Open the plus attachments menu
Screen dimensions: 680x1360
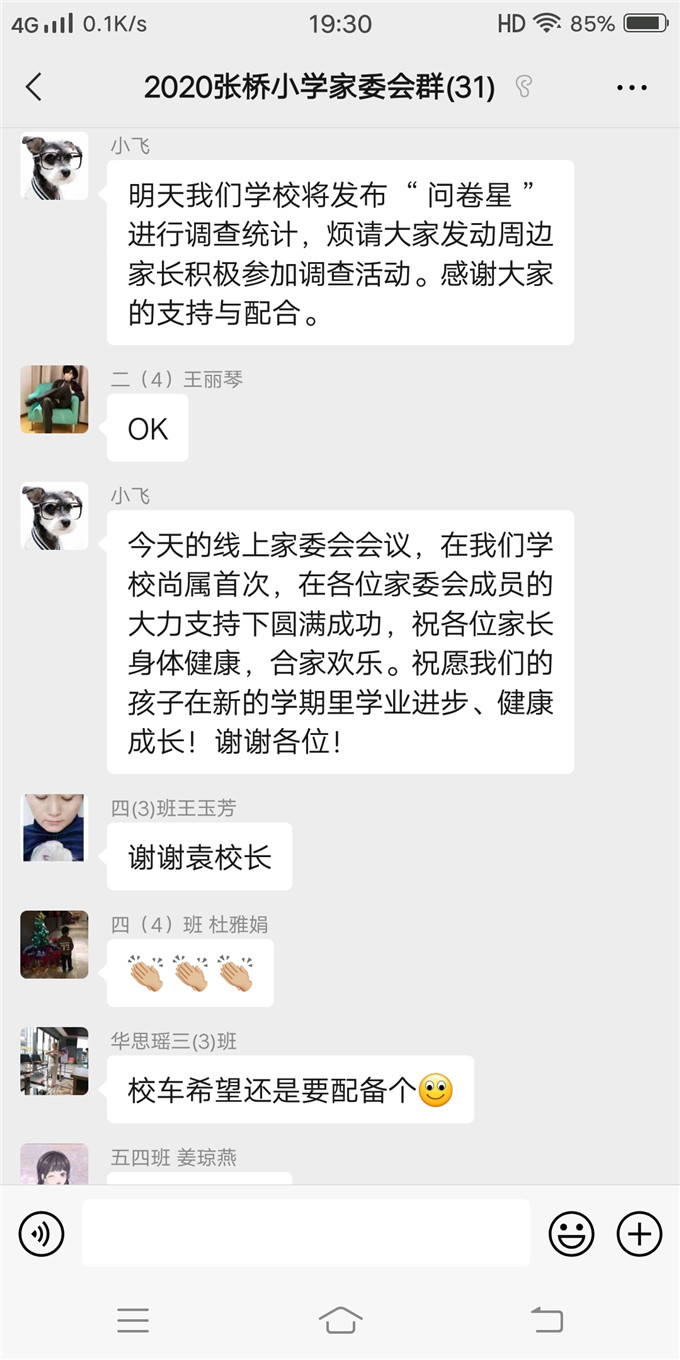pyautogui.click(x=639, y=1234)
